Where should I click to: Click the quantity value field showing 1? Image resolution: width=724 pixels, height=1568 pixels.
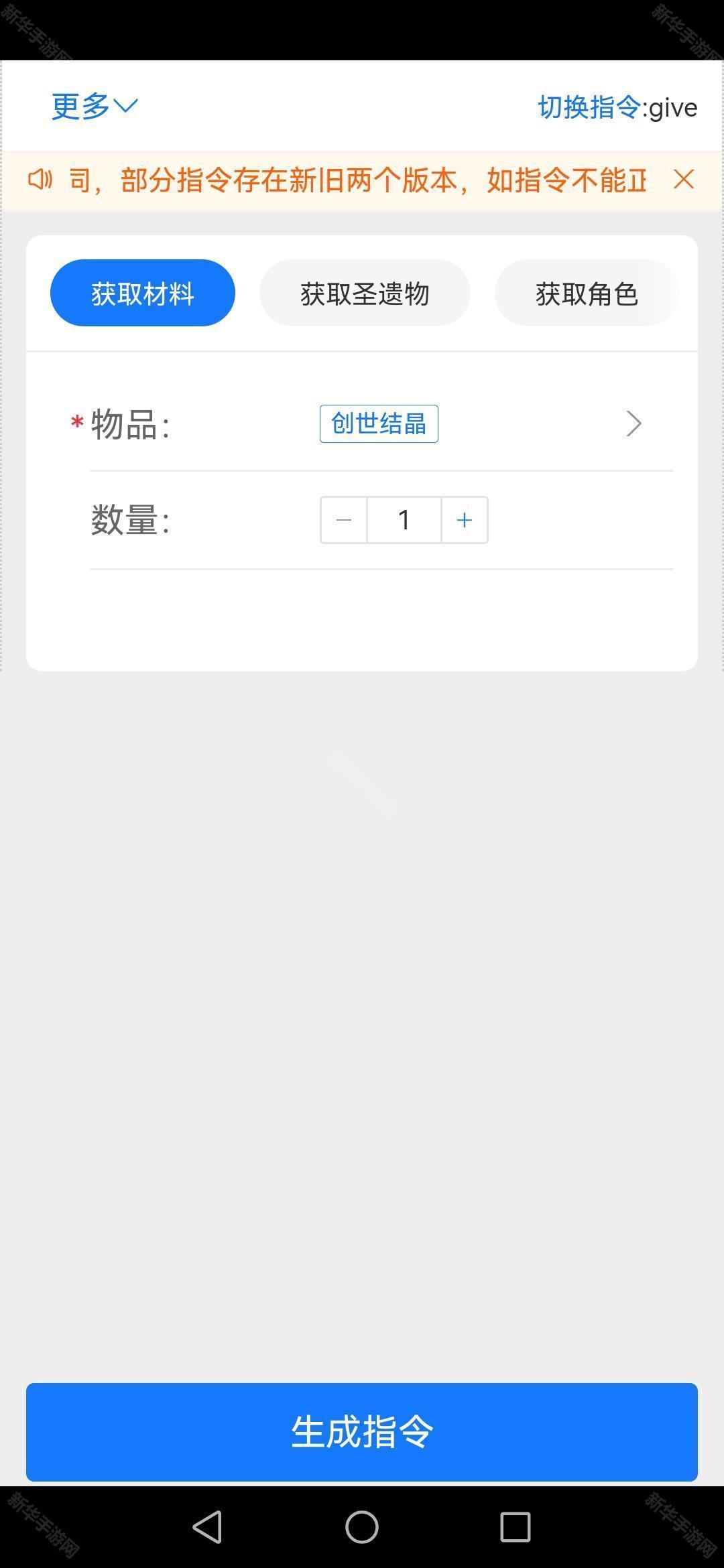coord(404,519)
